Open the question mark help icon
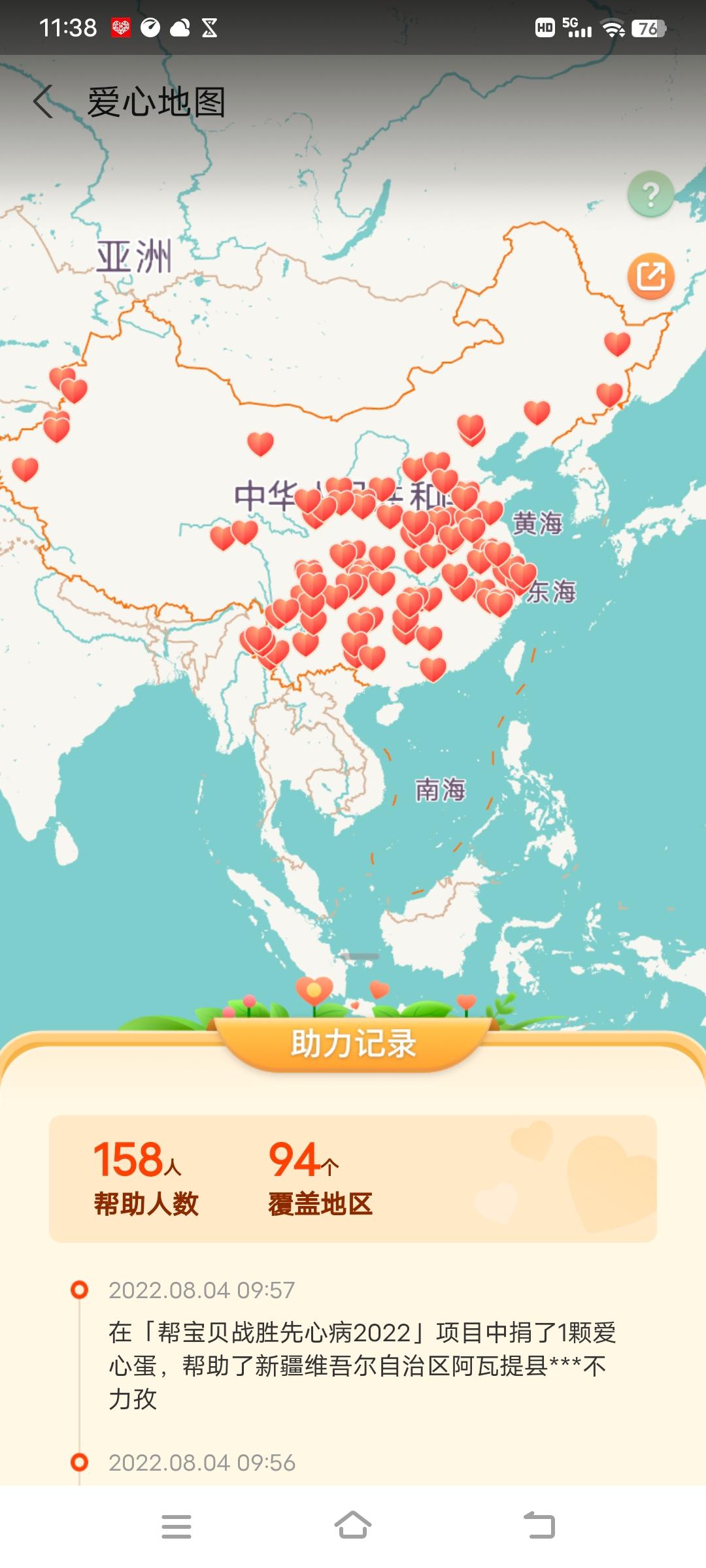 coord(650,194)
